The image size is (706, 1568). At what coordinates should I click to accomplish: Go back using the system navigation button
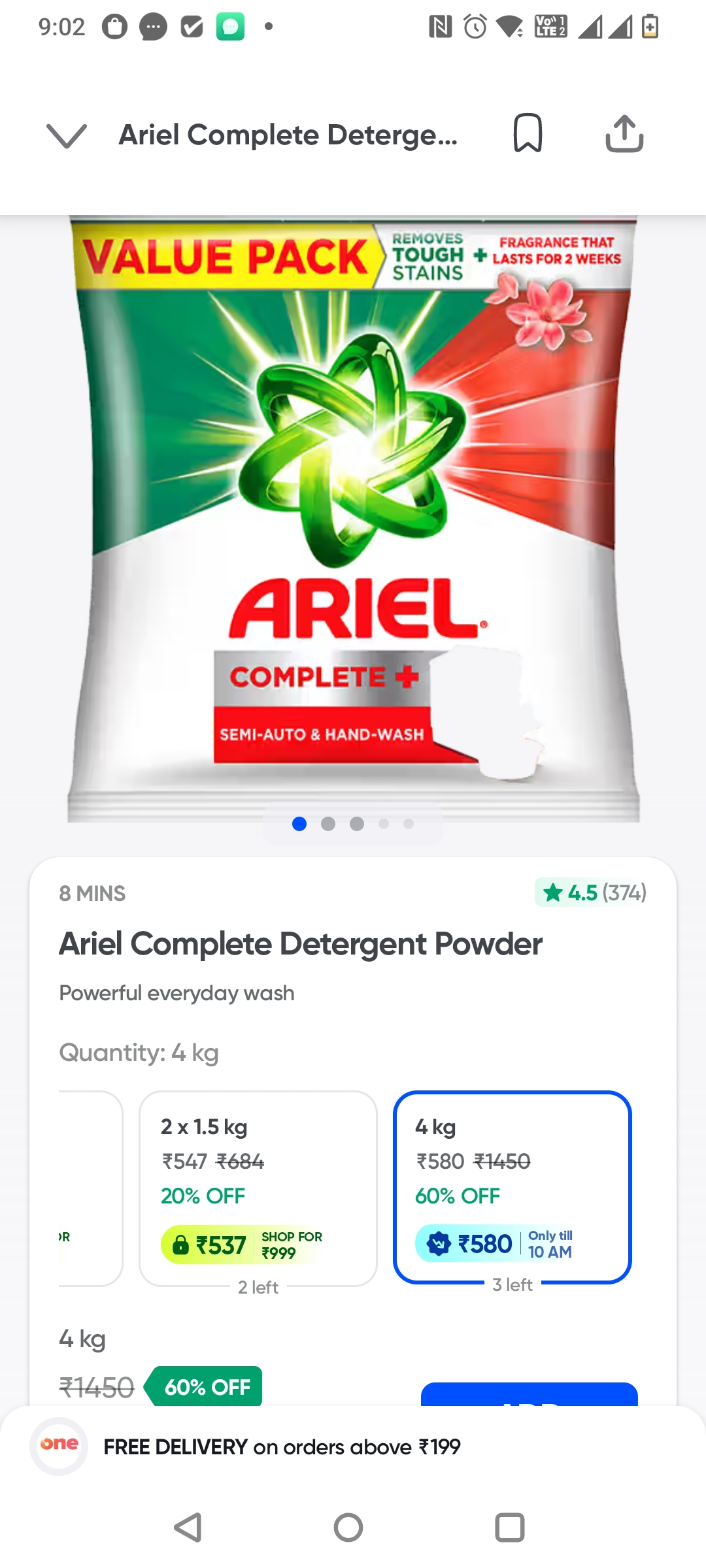tap(188, 1527)
